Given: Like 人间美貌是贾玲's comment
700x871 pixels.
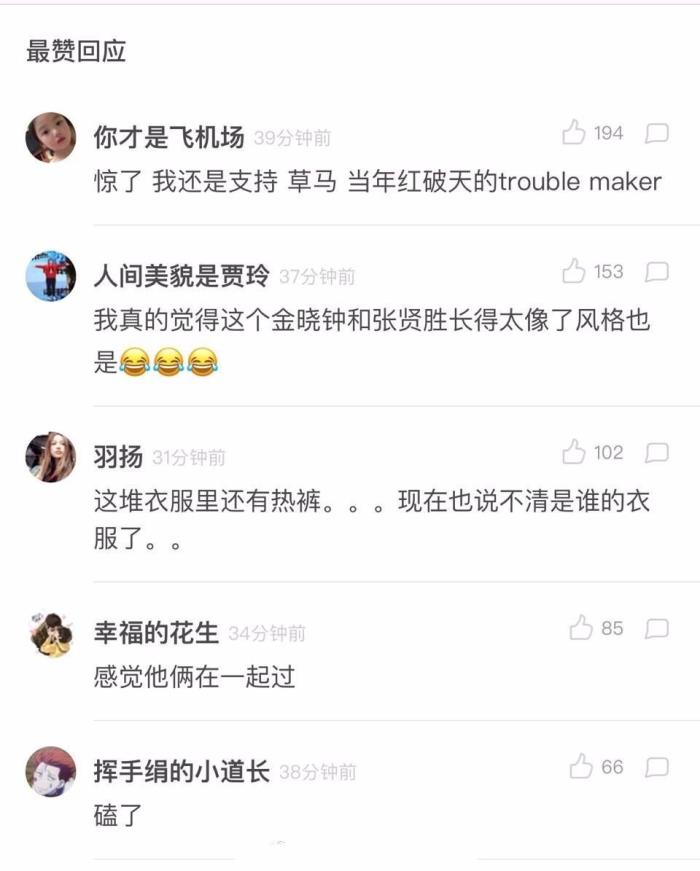Looking at the screenshot, I should (x=574, y=271).
